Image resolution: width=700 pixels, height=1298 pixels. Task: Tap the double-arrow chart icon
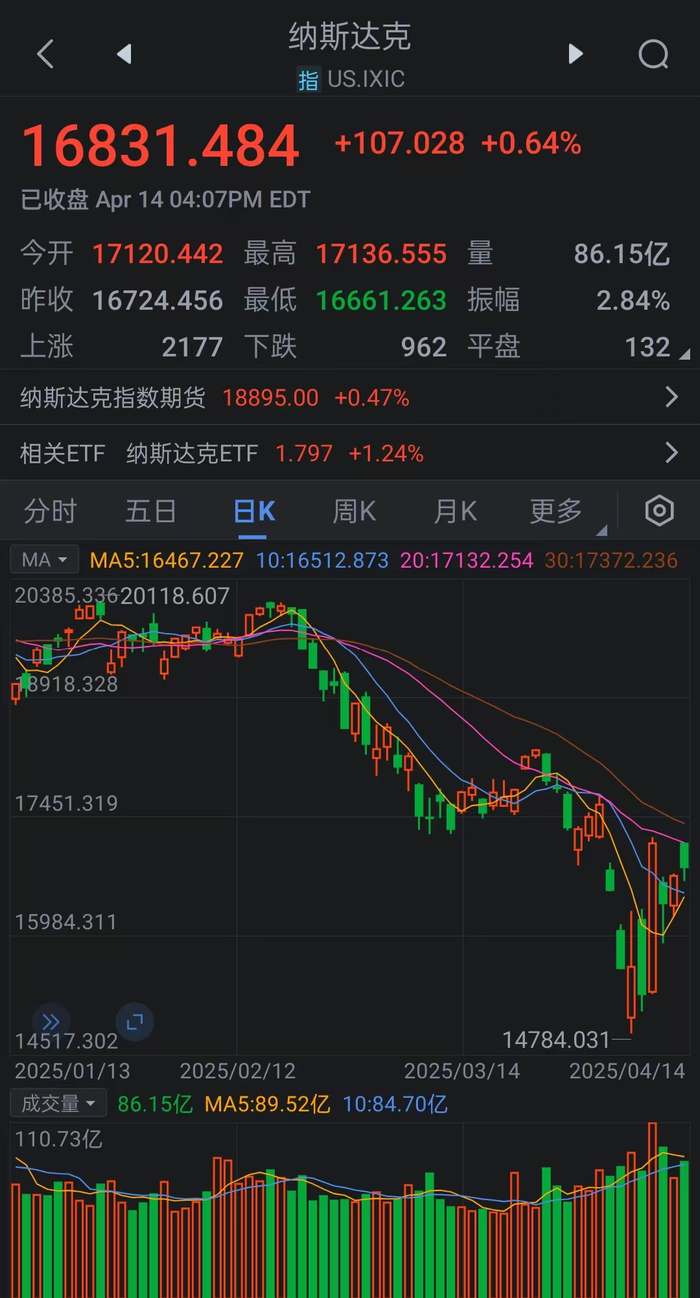(50, 1021)
